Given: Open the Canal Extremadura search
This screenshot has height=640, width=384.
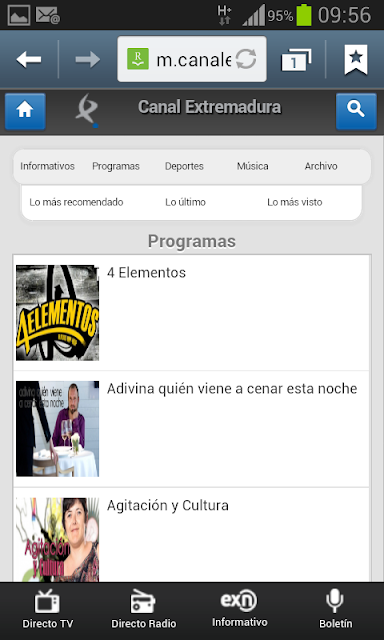Looking at the screenshot, I should point(356,111).
